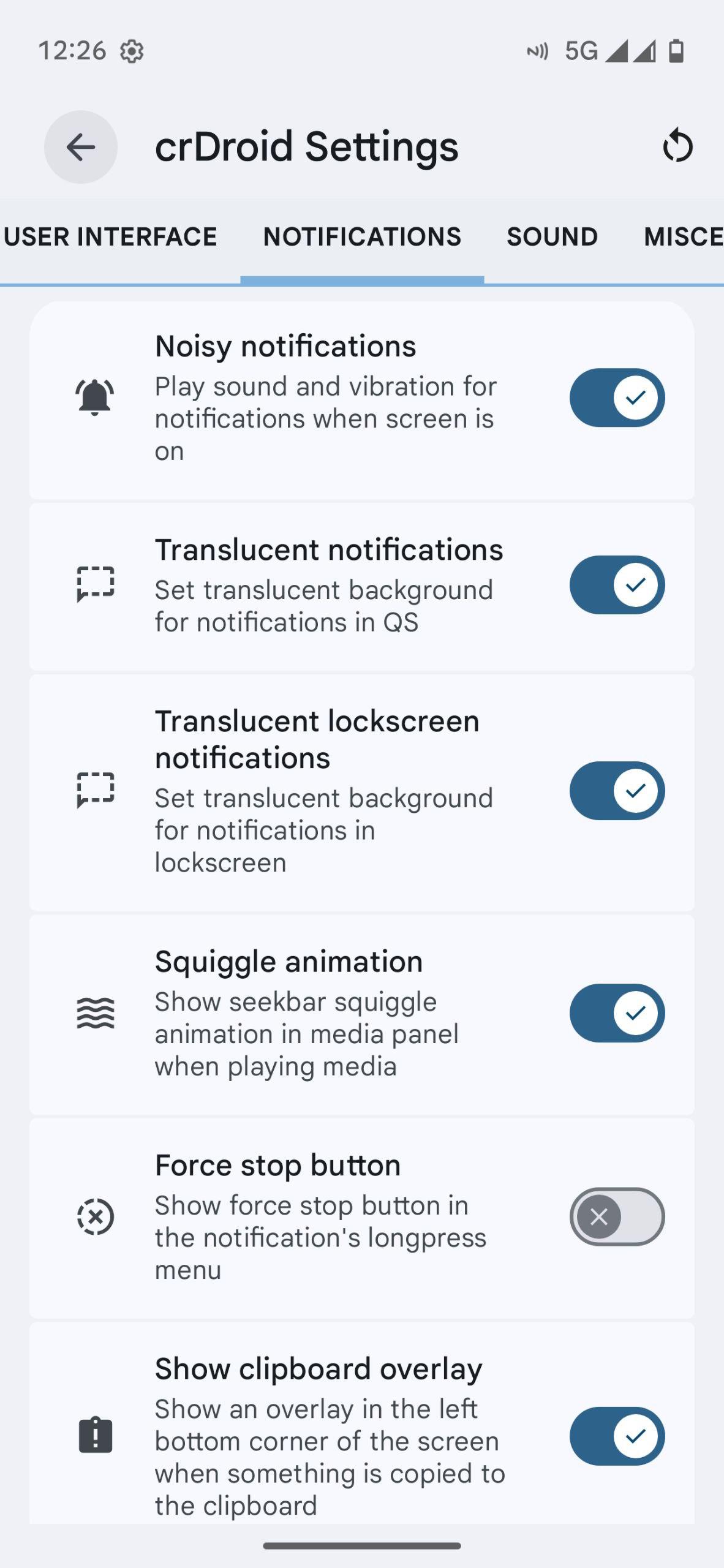Viewport: 724px width, 1568px height.
Task: Turn off Show clipboard overlay
Action: point(617,1436)
